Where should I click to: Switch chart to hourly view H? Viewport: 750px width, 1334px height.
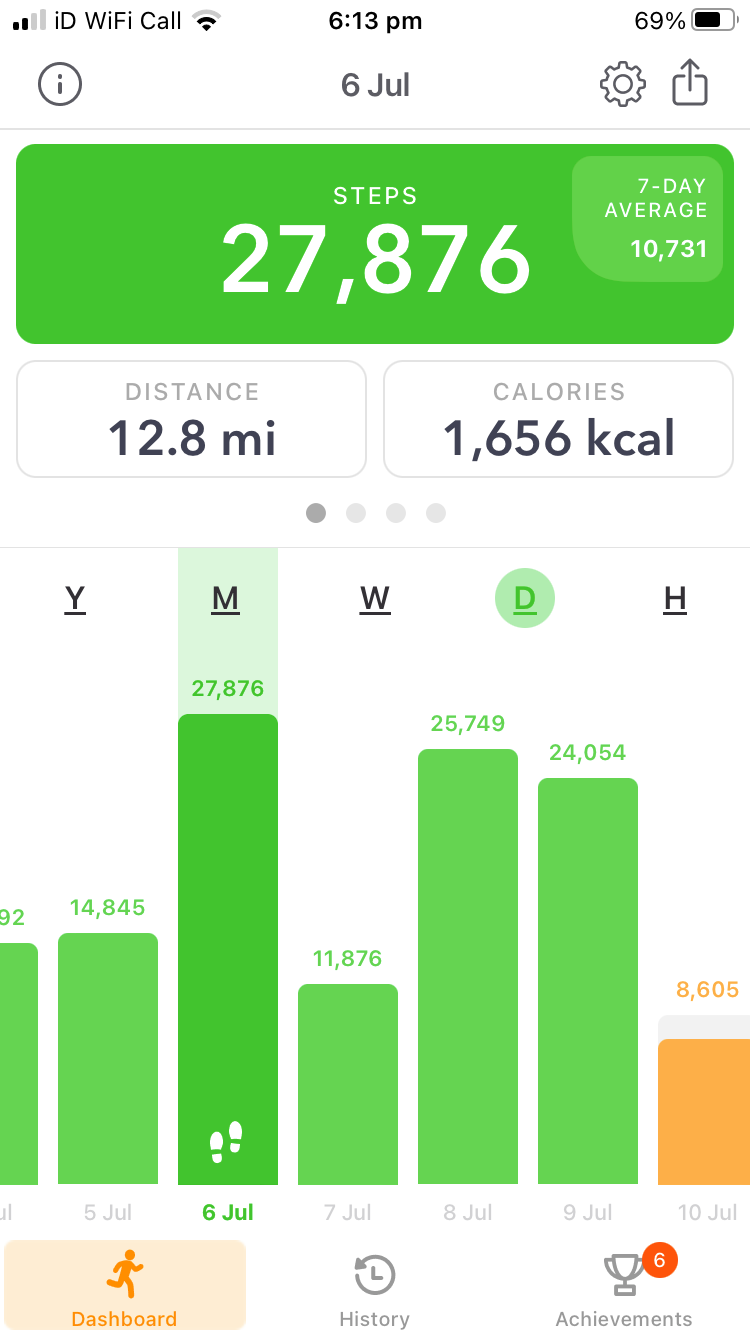tap(675, 599)
